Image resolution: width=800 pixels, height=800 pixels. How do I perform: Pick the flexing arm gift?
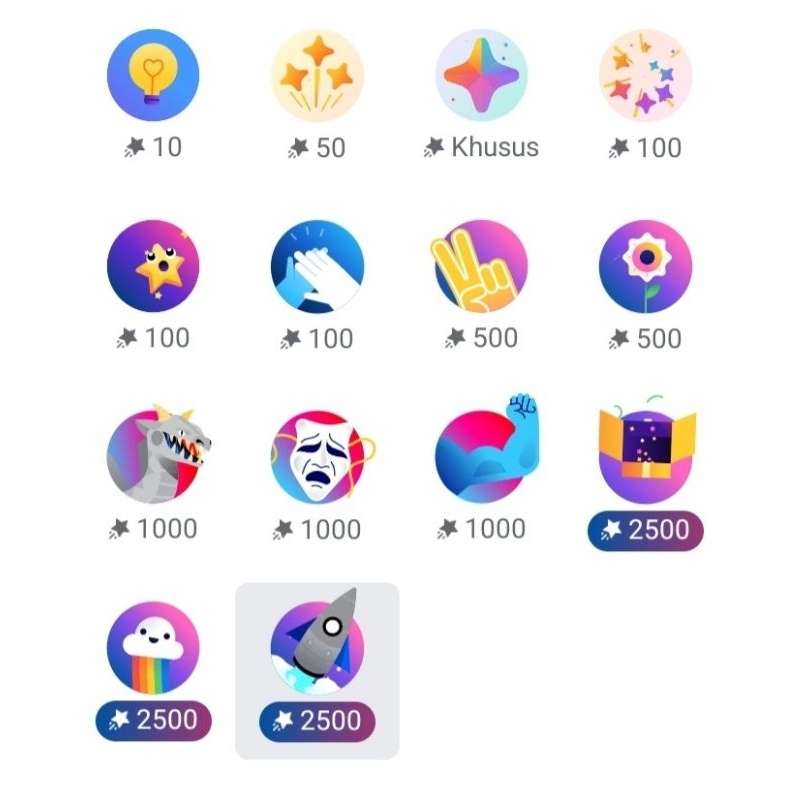[x=481, y=456]
